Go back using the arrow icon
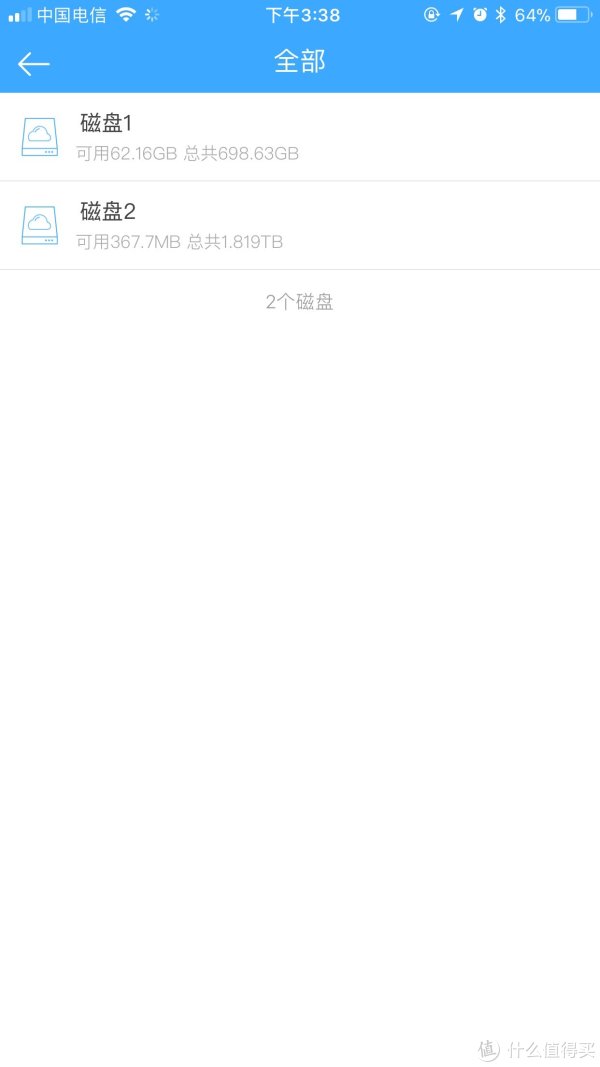Image resolution: width=600 pixels, height=1067 pixels. coord(33,64)
